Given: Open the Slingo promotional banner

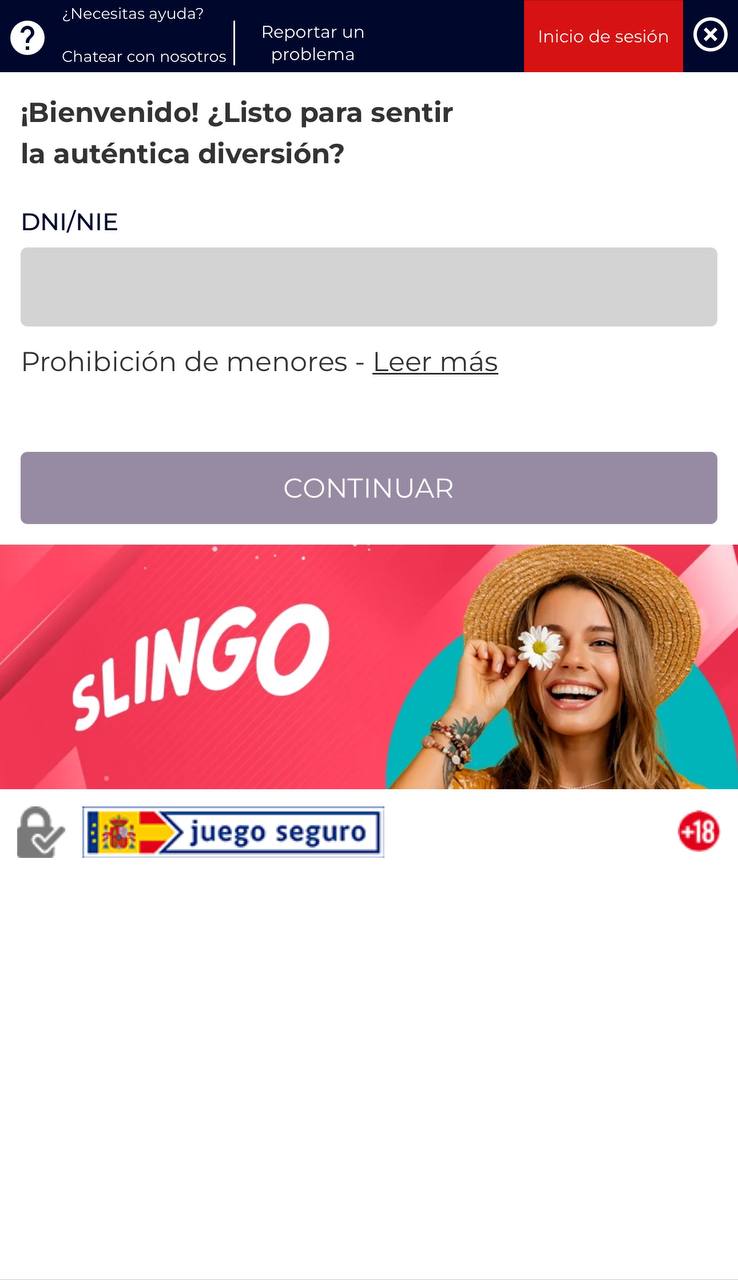Looking at the screenshot, I should pos(369,667).
